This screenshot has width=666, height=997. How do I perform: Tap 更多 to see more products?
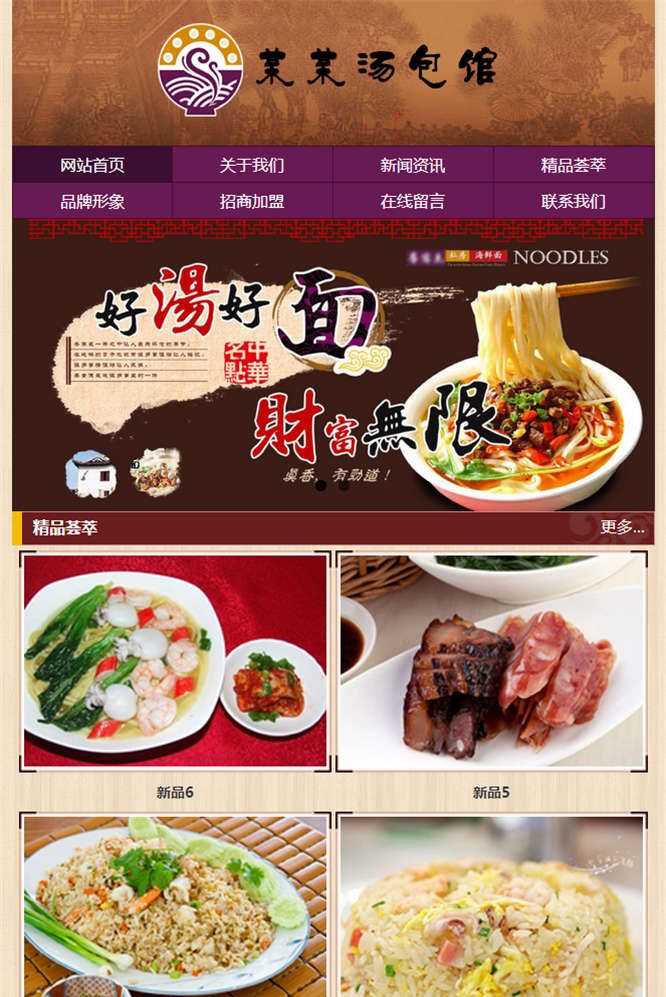622,528
